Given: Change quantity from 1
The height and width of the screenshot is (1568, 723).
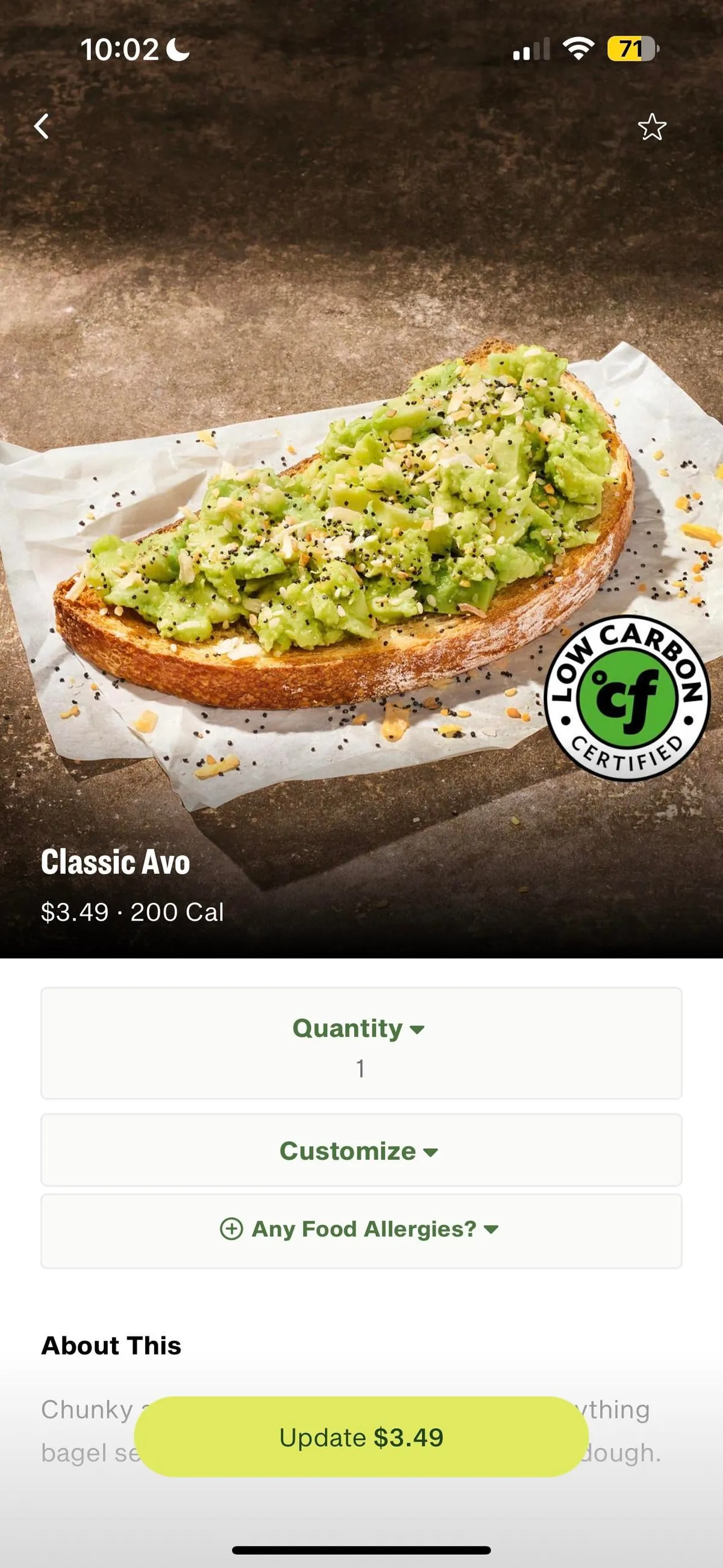Looking at the screenshot, I should click(361, 1068).
